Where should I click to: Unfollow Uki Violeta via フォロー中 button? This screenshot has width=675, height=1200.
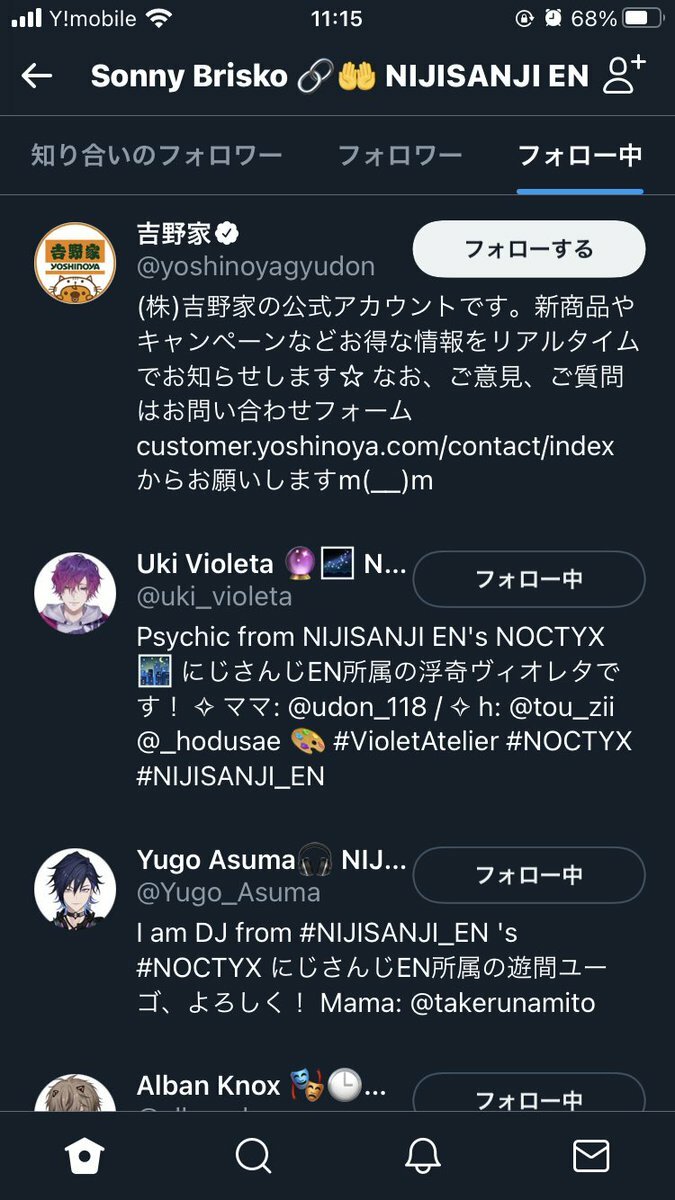(x=529, y=579)
